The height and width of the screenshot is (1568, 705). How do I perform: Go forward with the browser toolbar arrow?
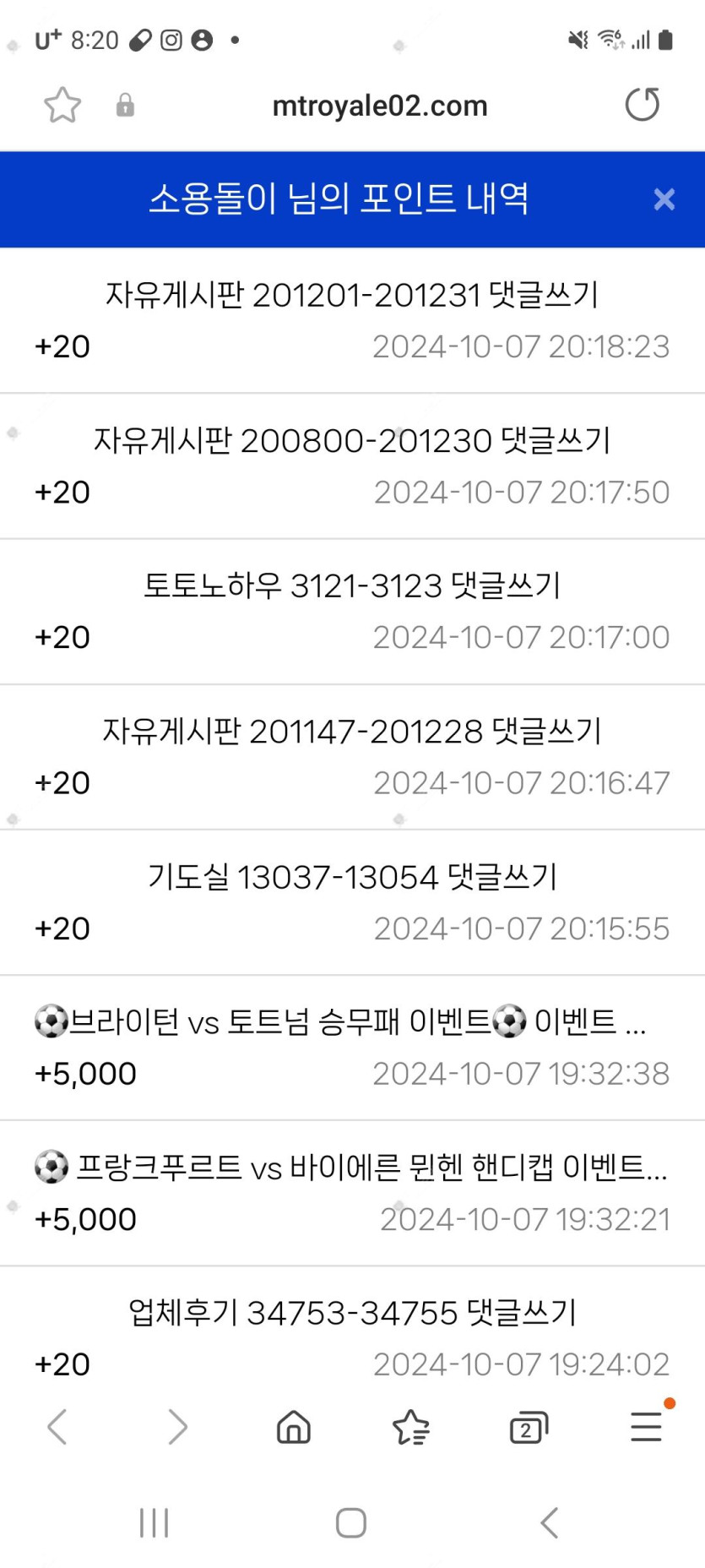click(177, 1427)
